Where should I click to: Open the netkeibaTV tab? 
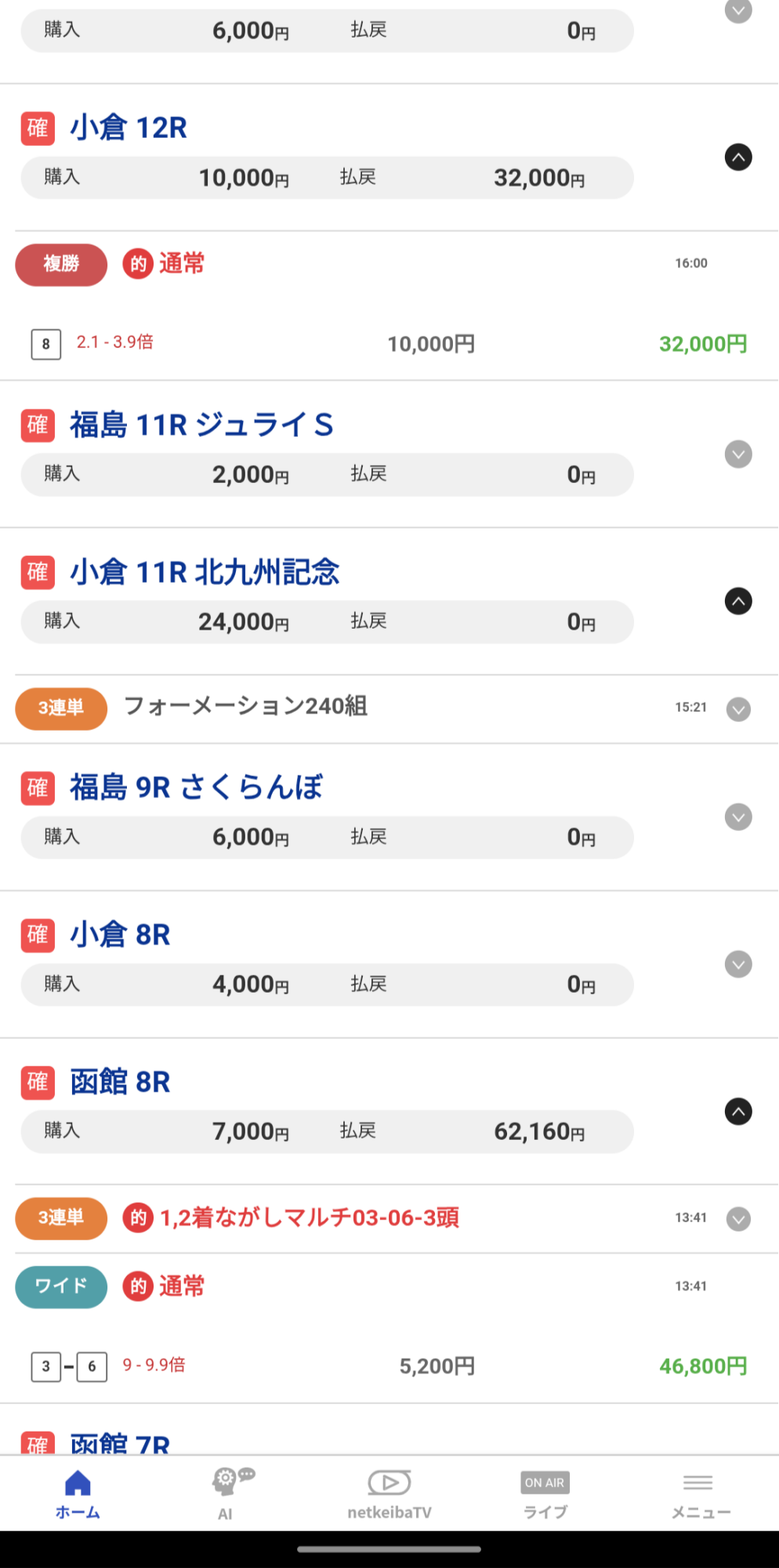tap(389, 1494)
